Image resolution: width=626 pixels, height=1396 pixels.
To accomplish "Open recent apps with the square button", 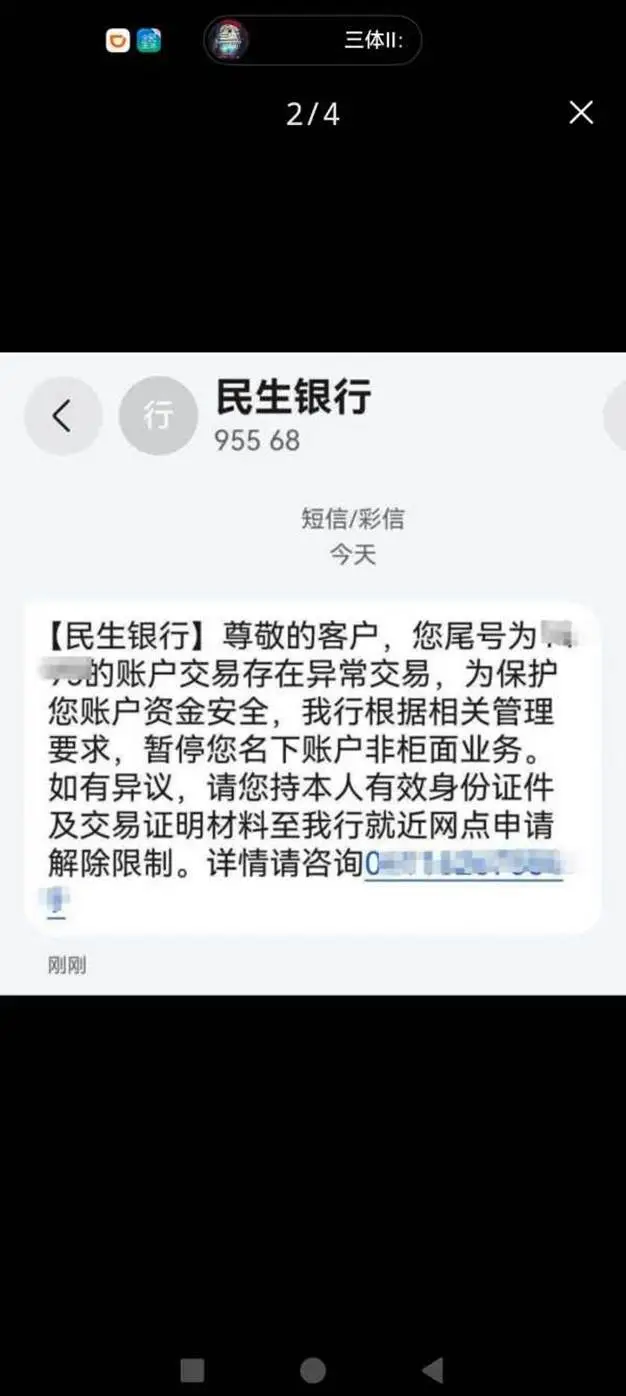I will pyautogui.click(x=192, y=1369).
